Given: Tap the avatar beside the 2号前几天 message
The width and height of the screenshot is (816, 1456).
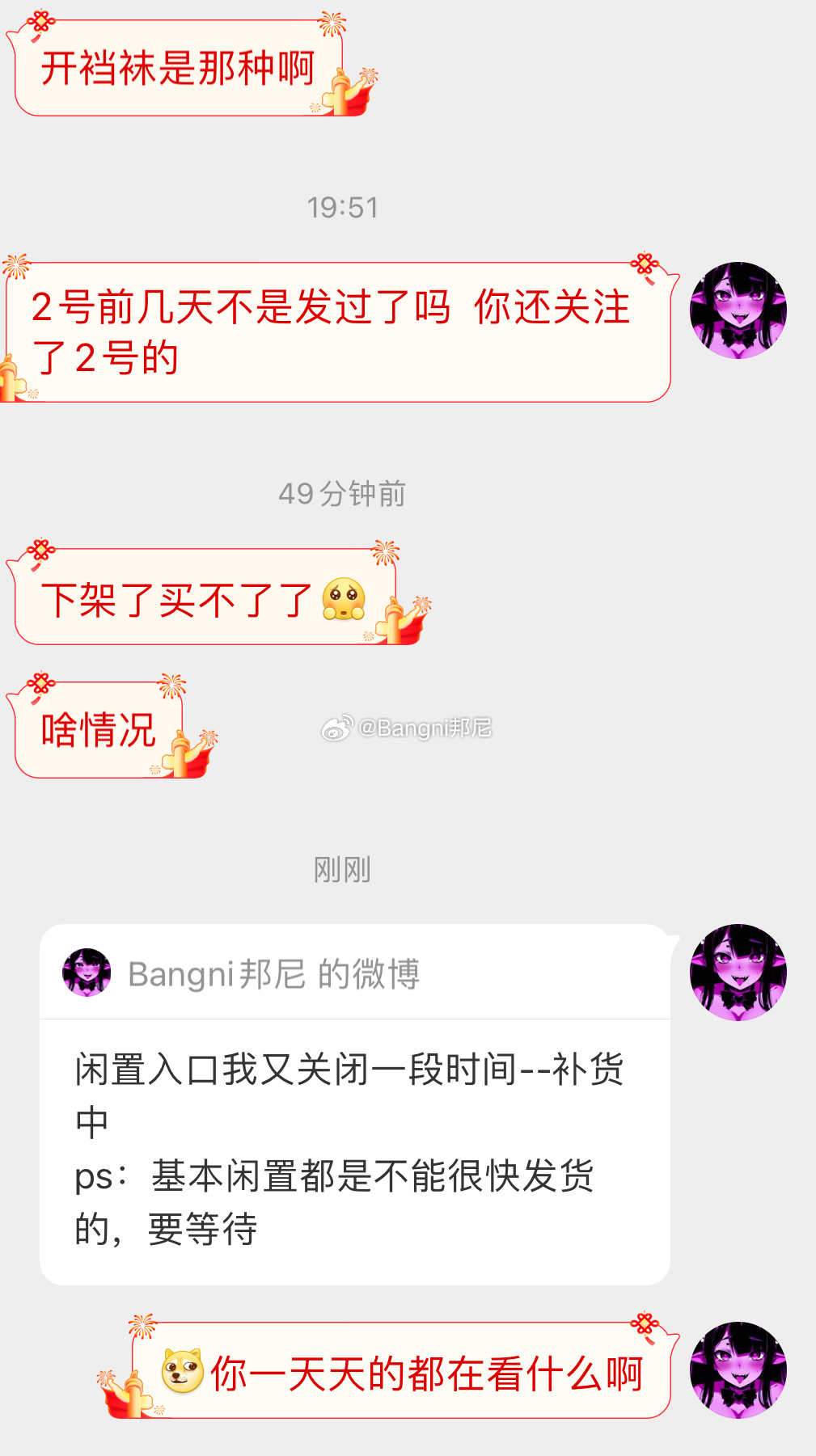Looking at the screenshot, I should [738, 310].
